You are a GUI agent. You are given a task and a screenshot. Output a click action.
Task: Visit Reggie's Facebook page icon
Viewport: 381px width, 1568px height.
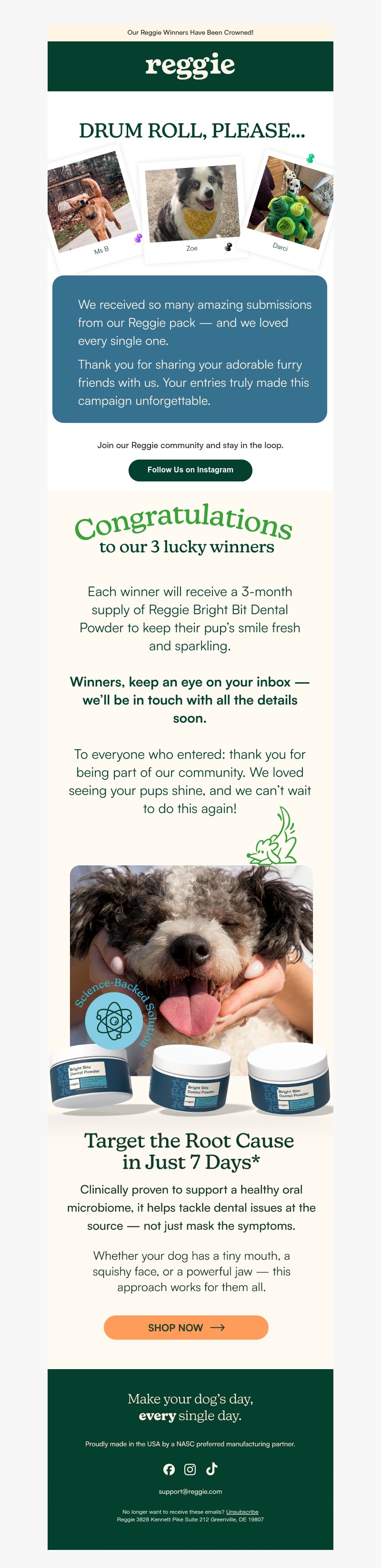pos(169,1470)
